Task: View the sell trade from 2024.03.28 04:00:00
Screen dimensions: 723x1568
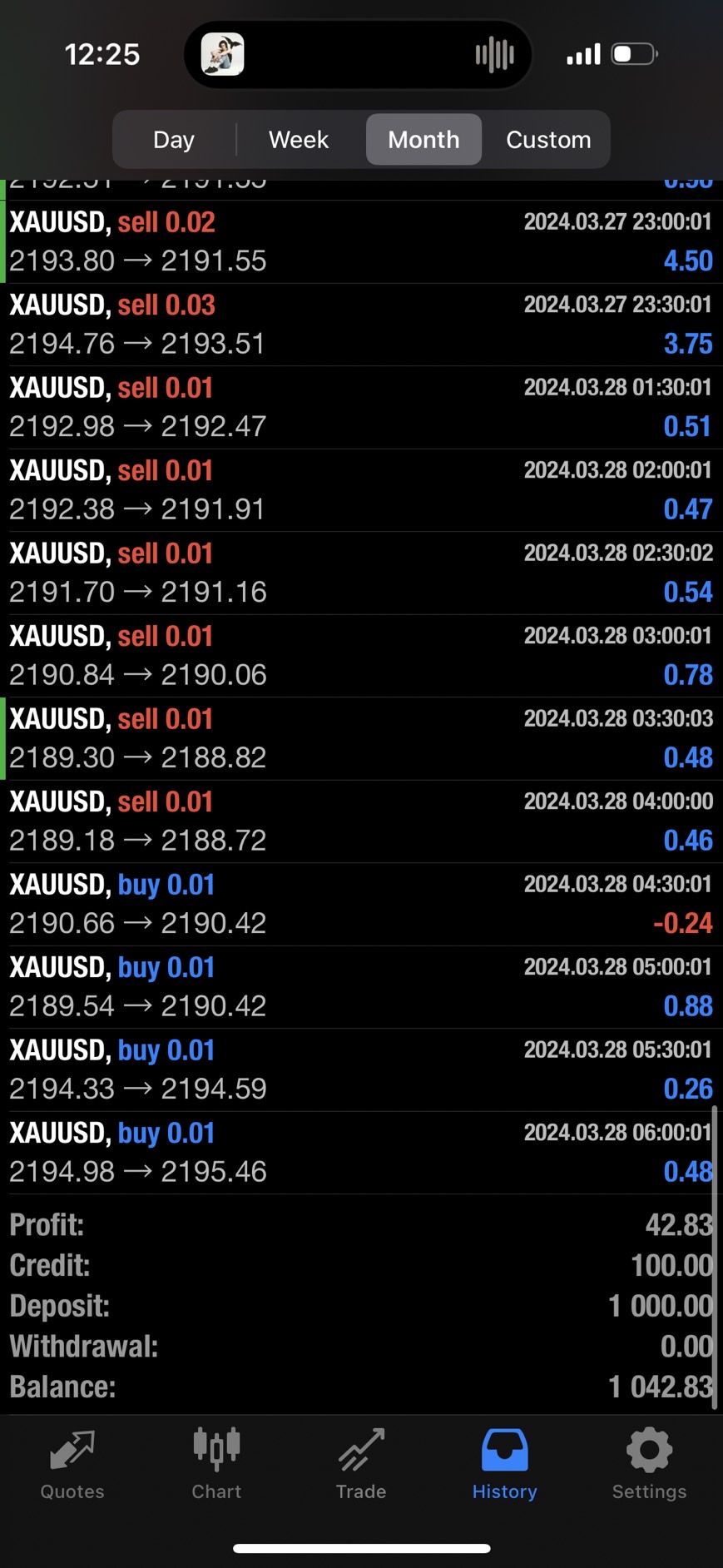Action: coord(361,821)
